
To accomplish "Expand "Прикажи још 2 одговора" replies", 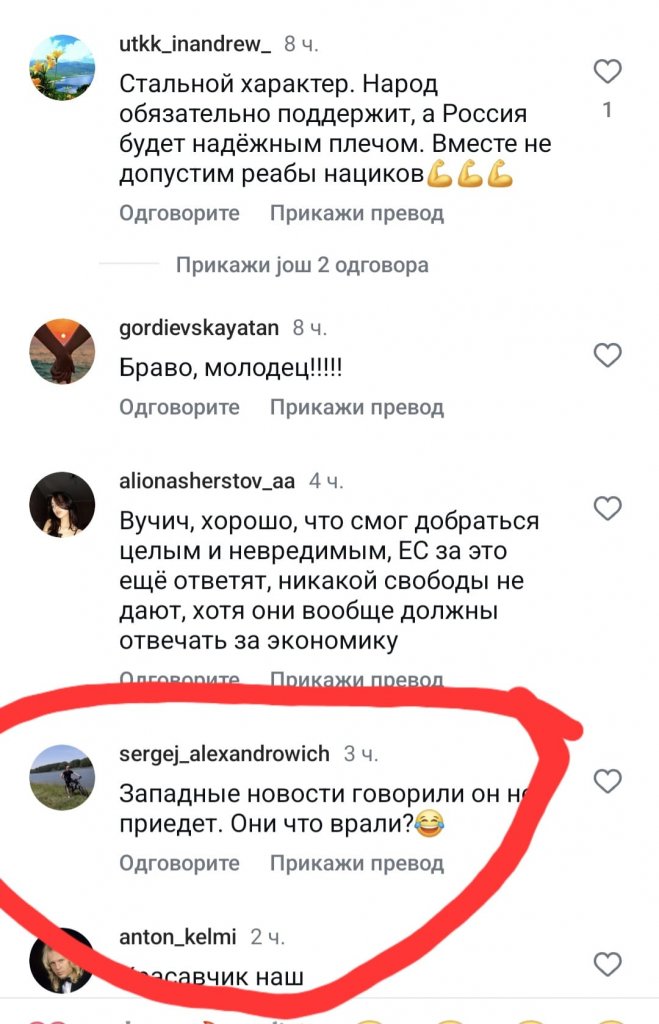I will click(x=302, y=265).
